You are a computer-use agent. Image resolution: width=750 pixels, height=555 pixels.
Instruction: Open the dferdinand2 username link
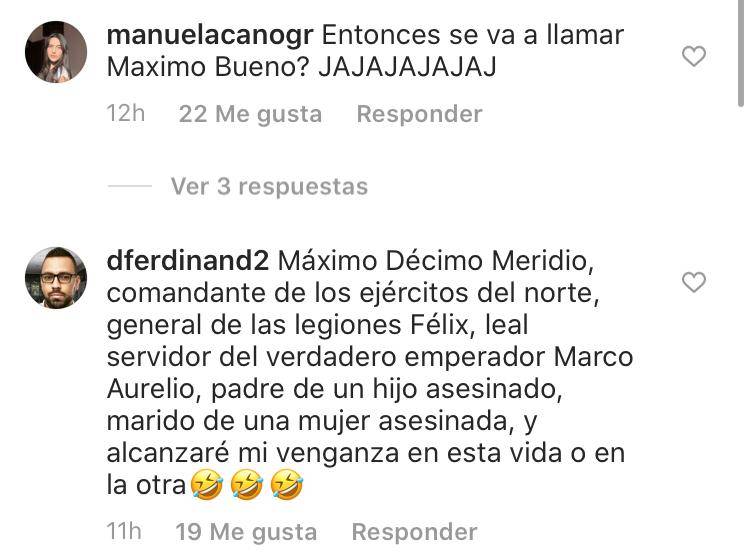click(x=187, y=261)
